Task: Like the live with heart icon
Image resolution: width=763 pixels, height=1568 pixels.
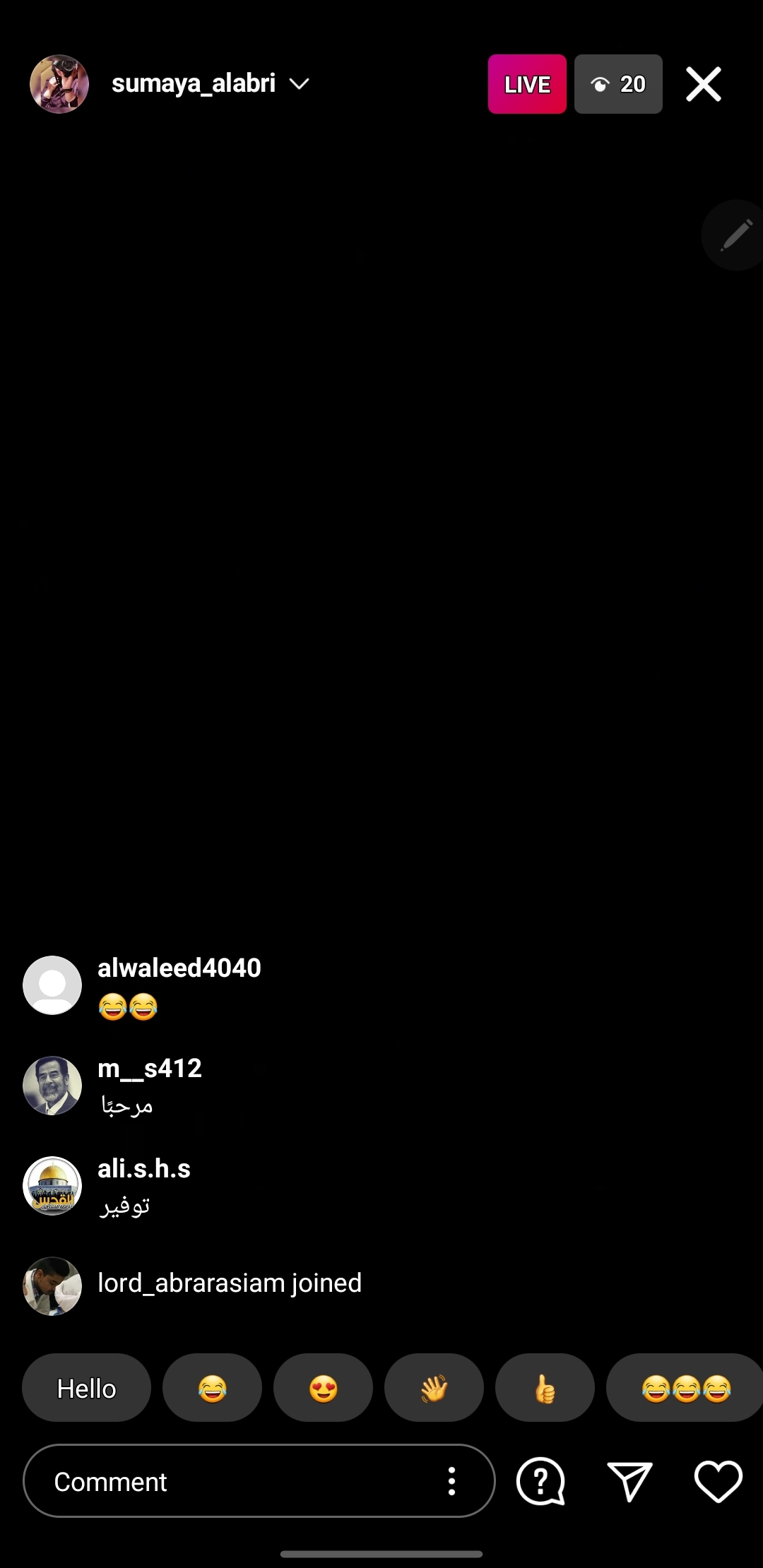Action: (718, 1481)
